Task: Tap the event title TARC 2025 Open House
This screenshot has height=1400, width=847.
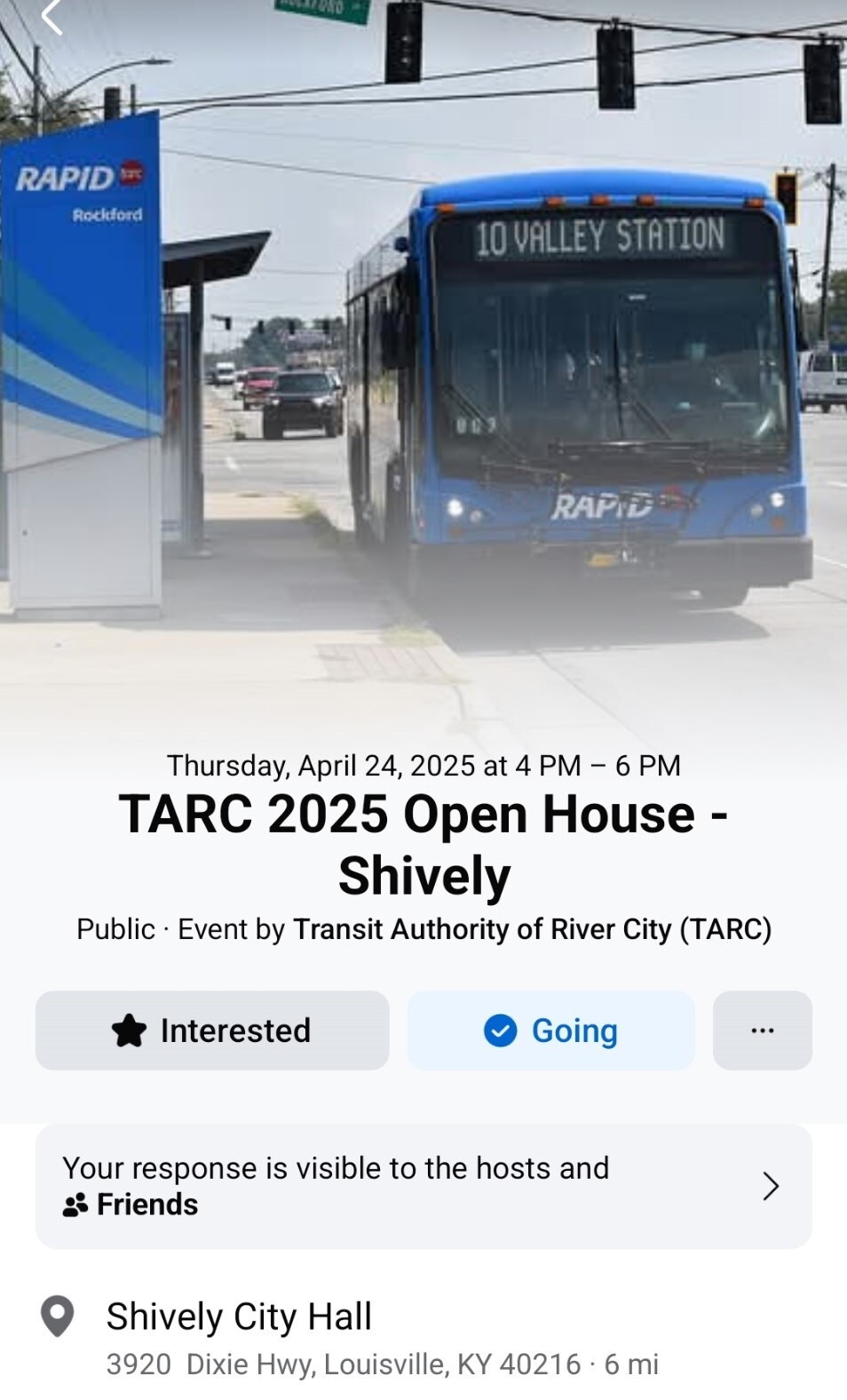Action: (x=423, y=842)
